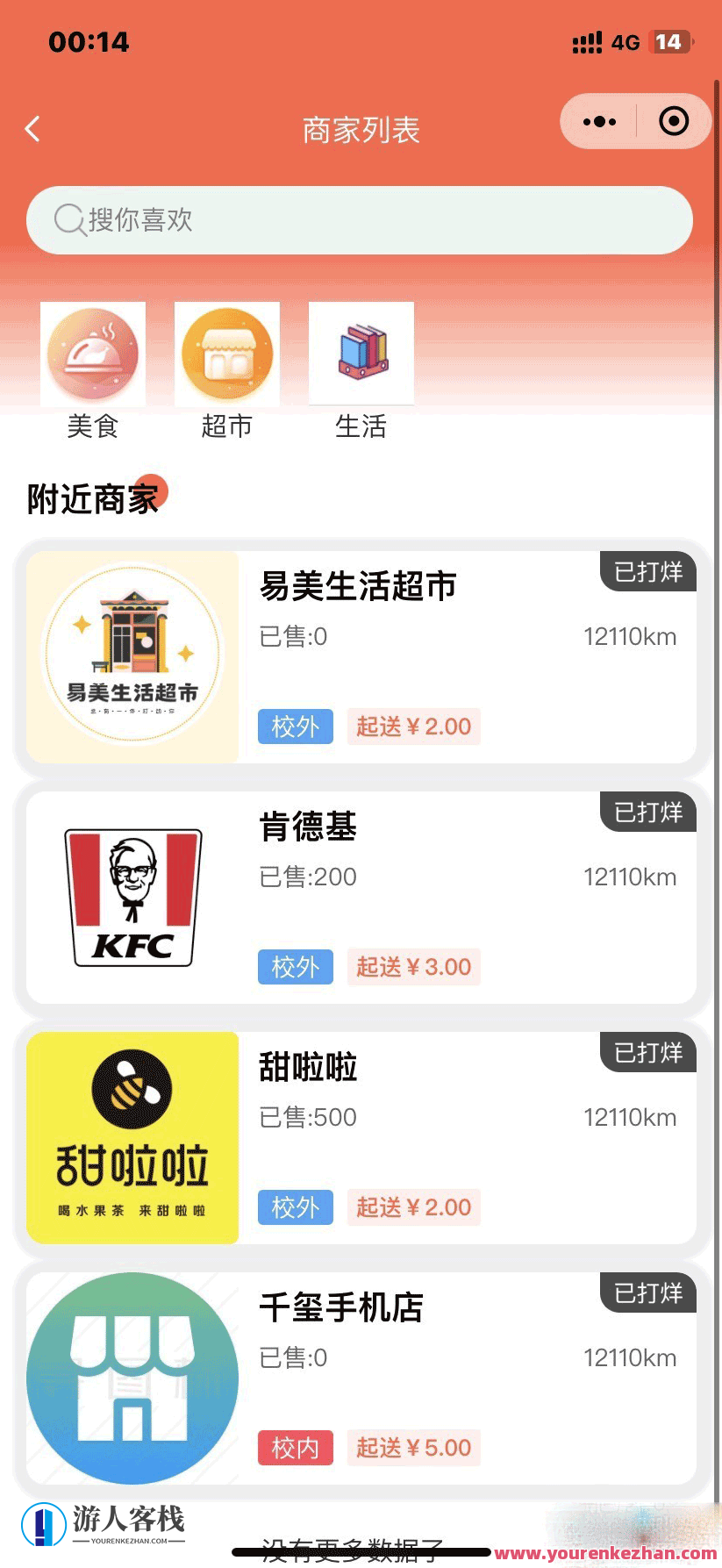Open the capsule more options (···) icon
722x1568 pixels.
[599, 121]
